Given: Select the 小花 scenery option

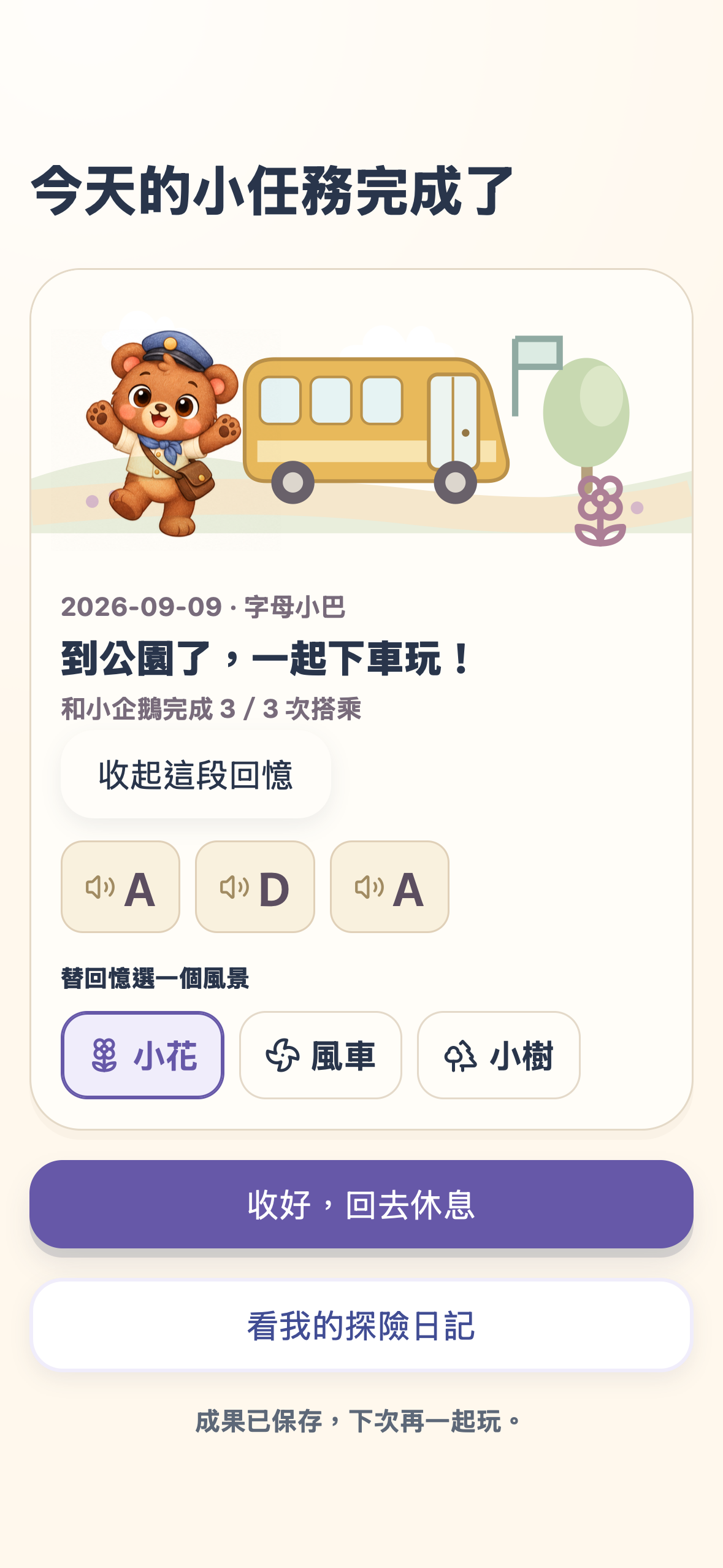Looking at the screenshot, I should 142,1055.
